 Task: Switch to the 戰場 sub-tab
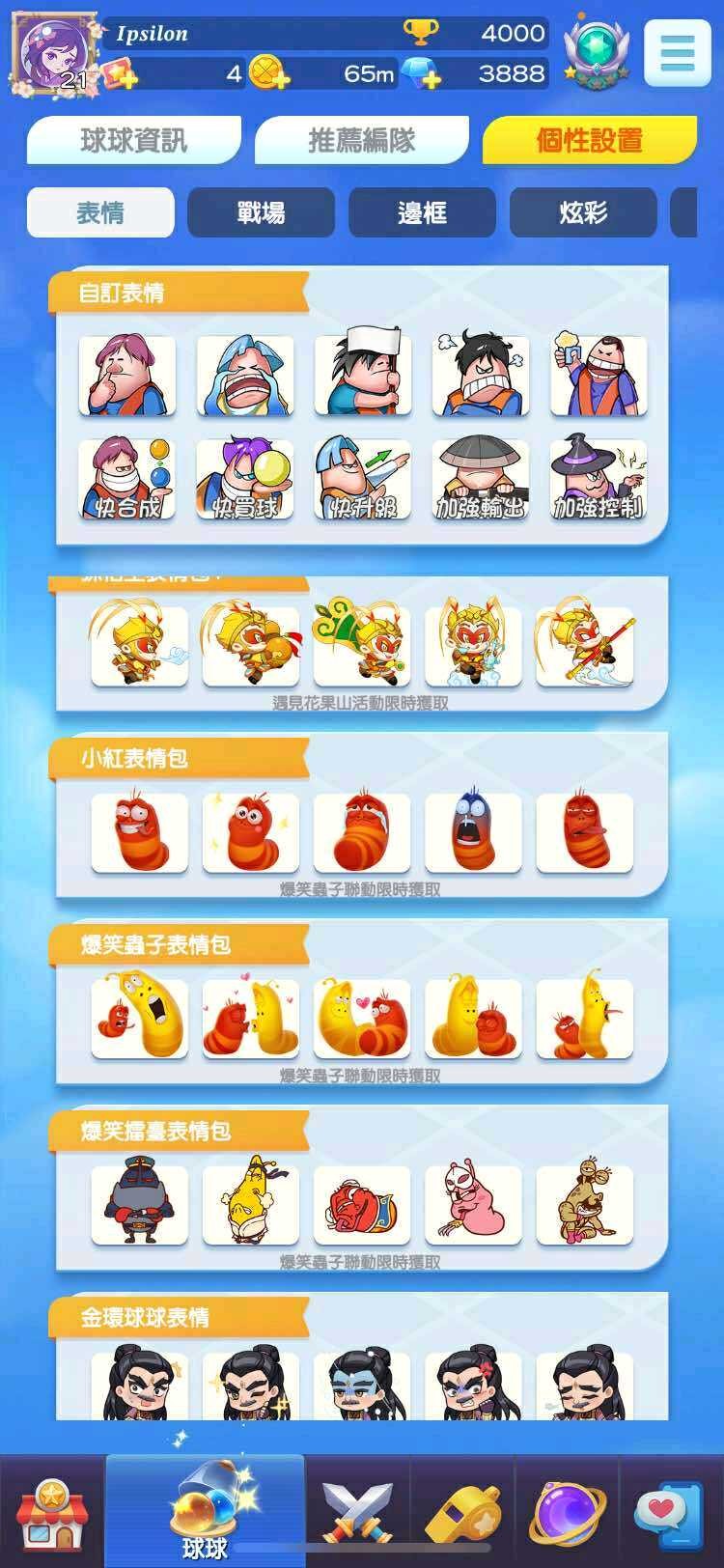tap(261, 212)
